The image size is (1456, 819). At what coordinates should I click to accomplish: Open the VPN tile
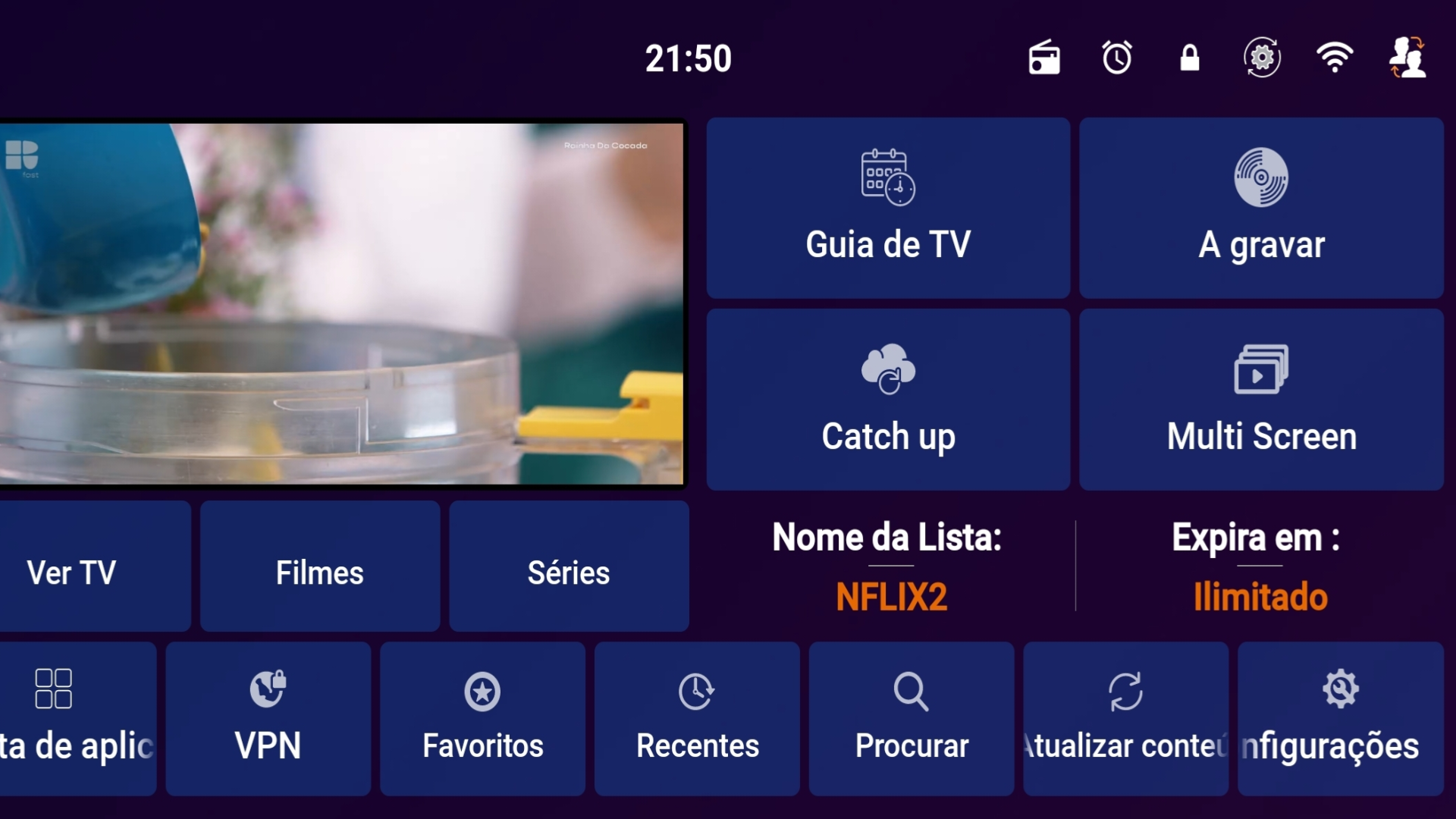coord(268,719)
